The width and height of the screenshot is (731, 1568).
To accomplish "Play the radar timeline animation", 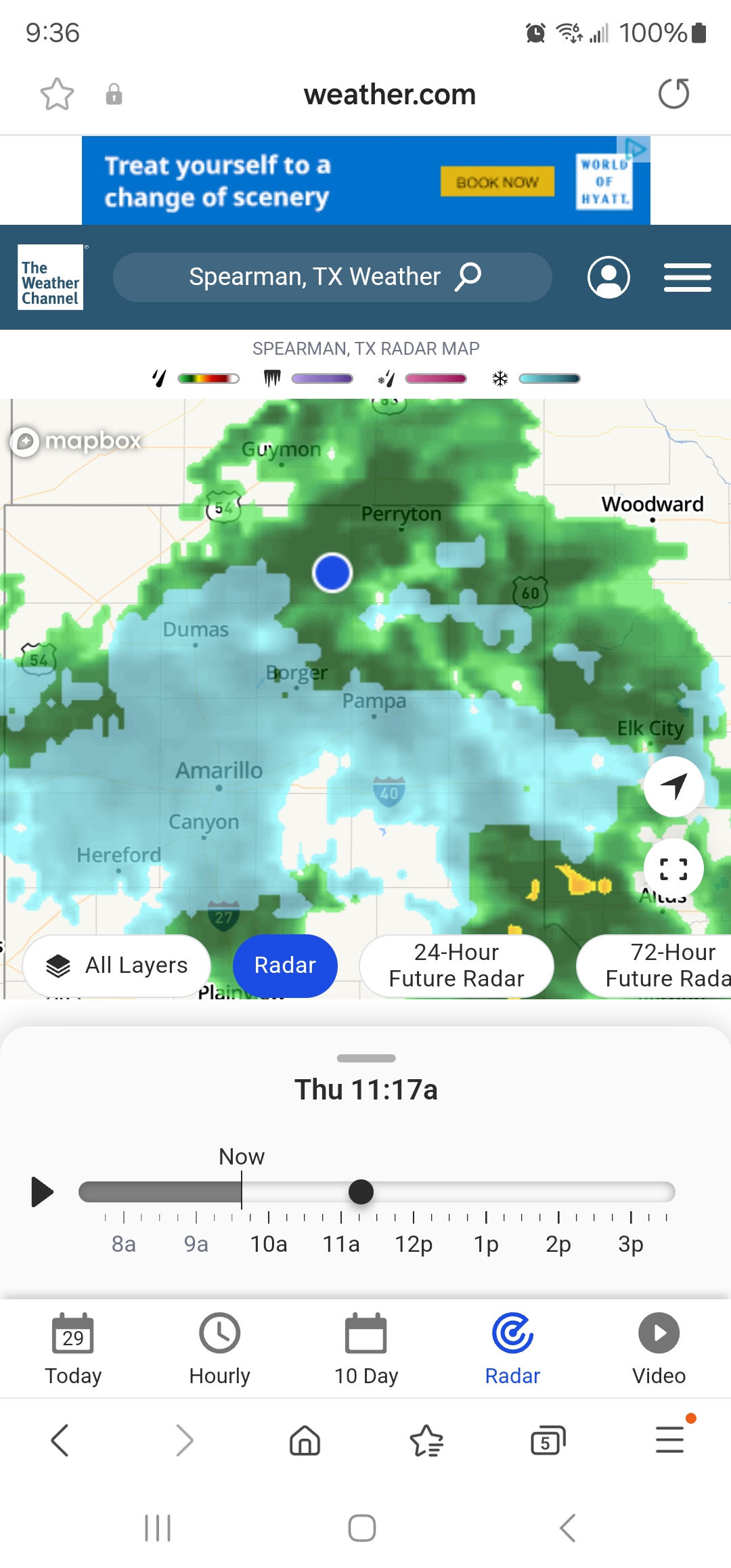I will click(42, 1192).
